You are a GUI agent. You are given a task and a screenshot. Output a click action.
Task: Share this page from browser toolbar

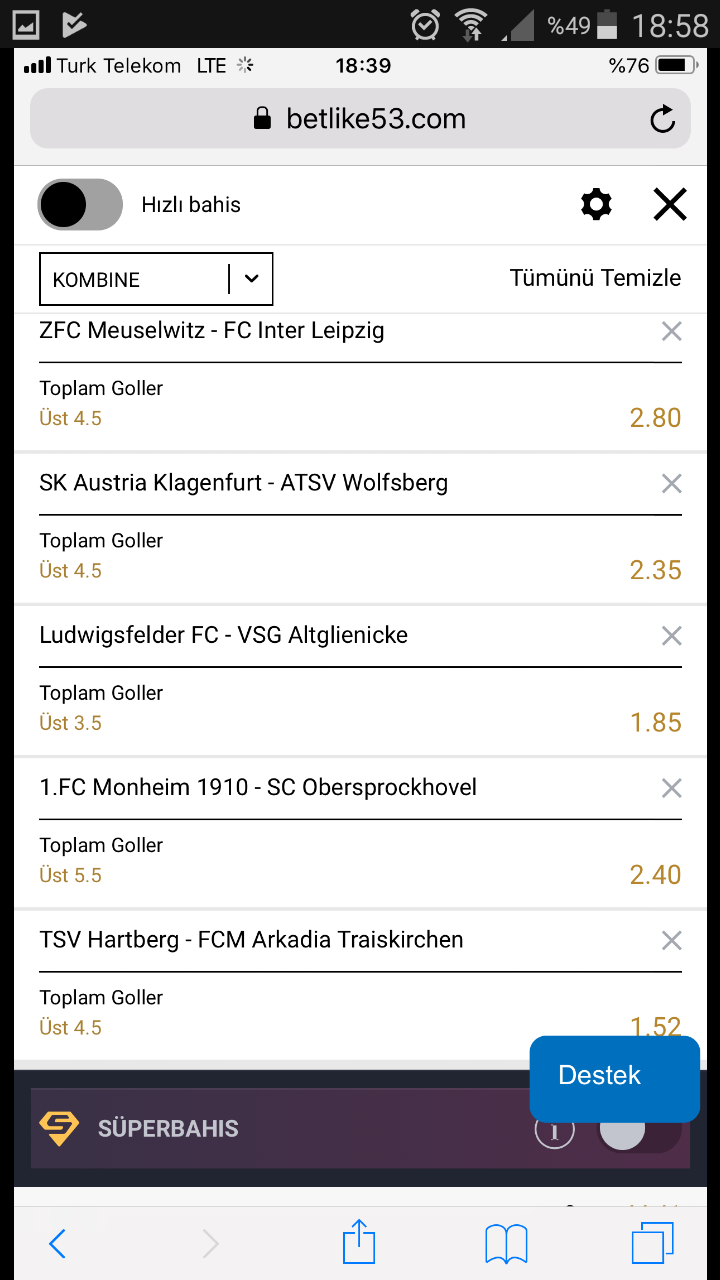pyautogui.click(x=358, y=1243)
